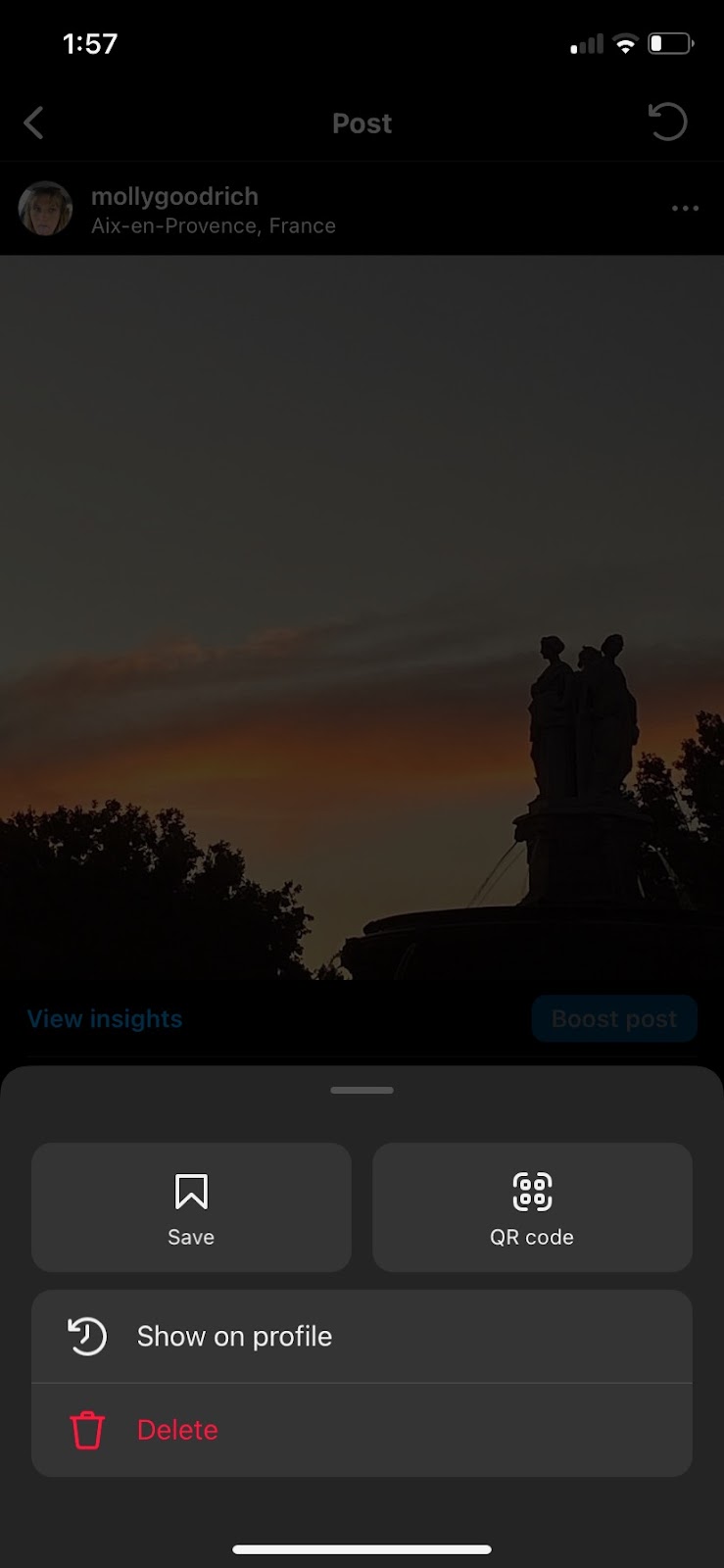Tap the bottom sheet drag handle

coord(362,1090)
